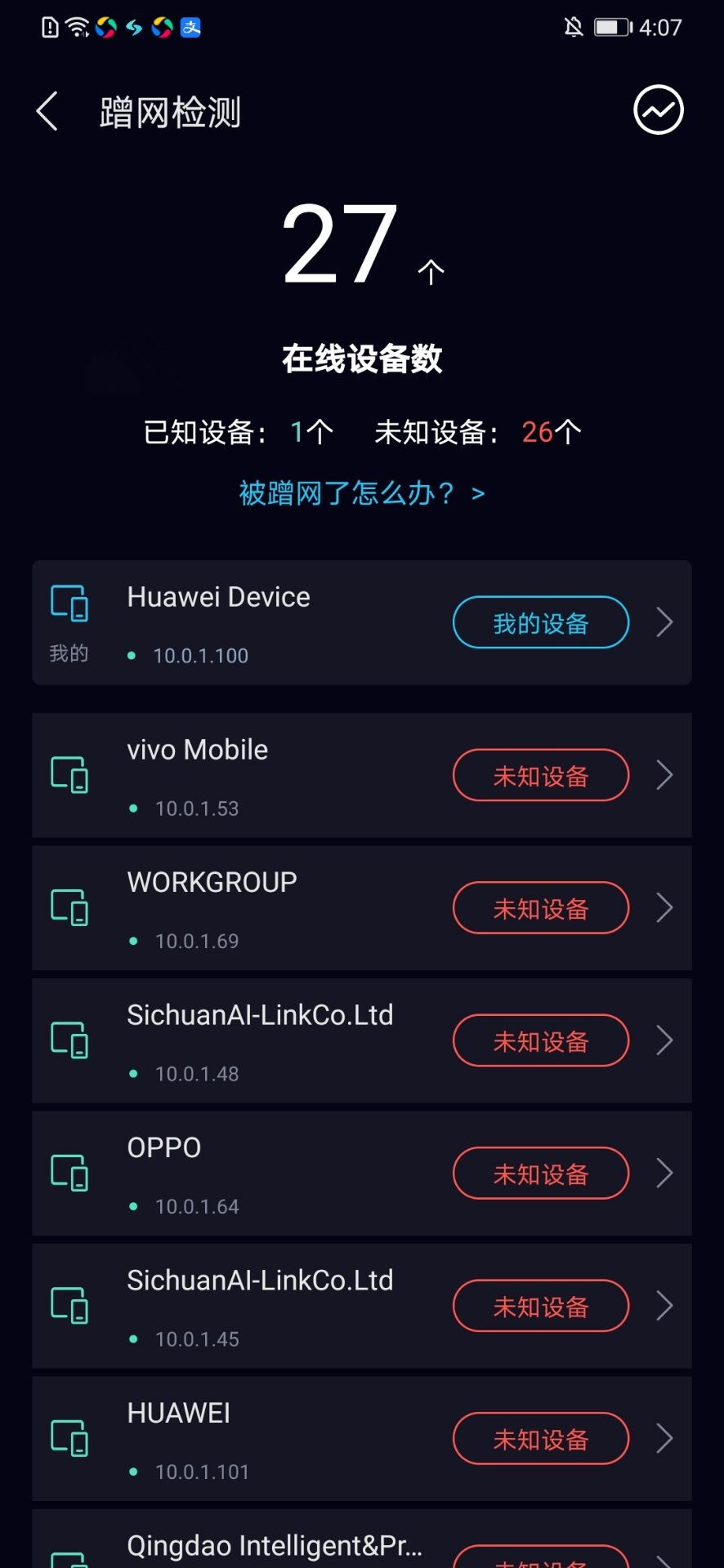Image resolution: width=724 pixels, height=1568 pixels.
Task: Select the device icon beside vivo Mobile
Action: tap(69, 775)
